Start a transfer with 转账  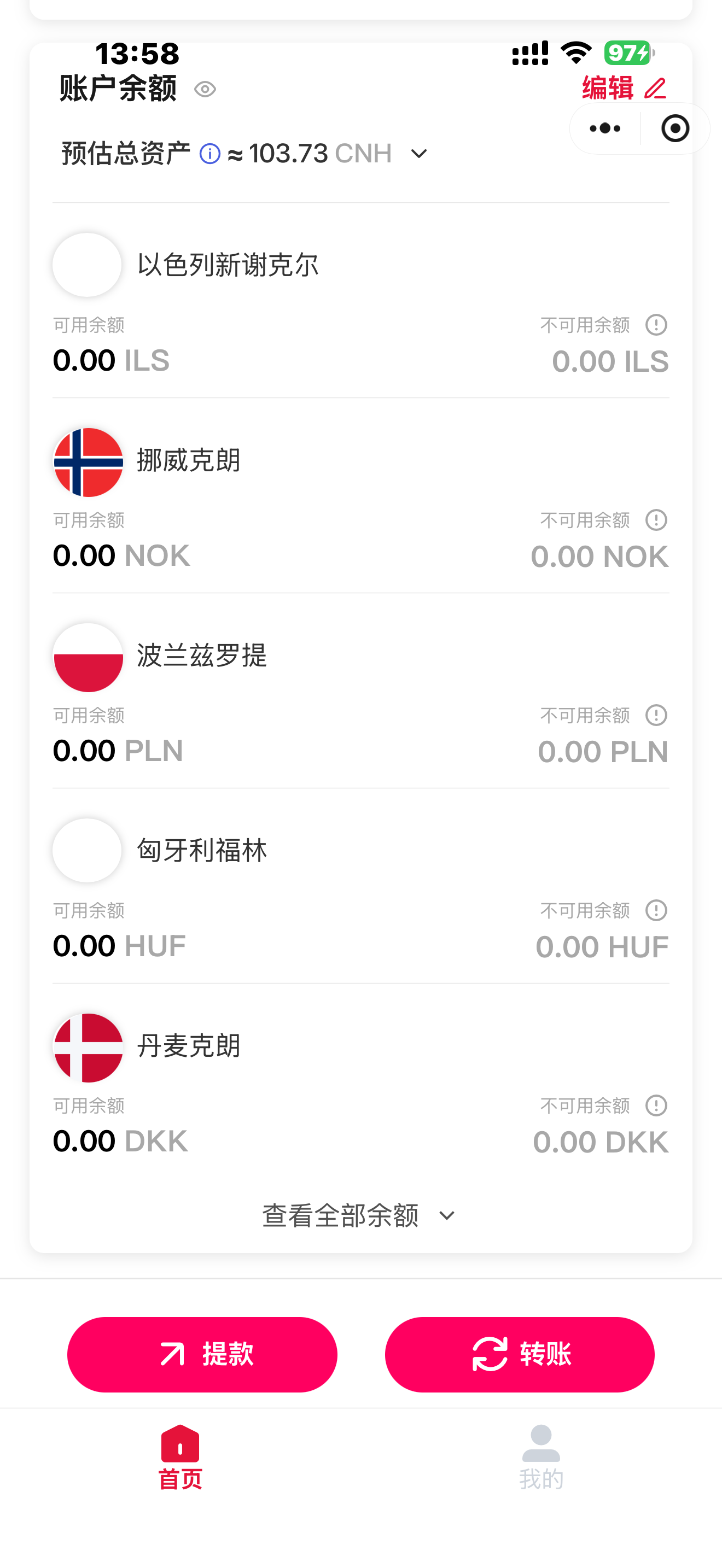(519, 1354)
